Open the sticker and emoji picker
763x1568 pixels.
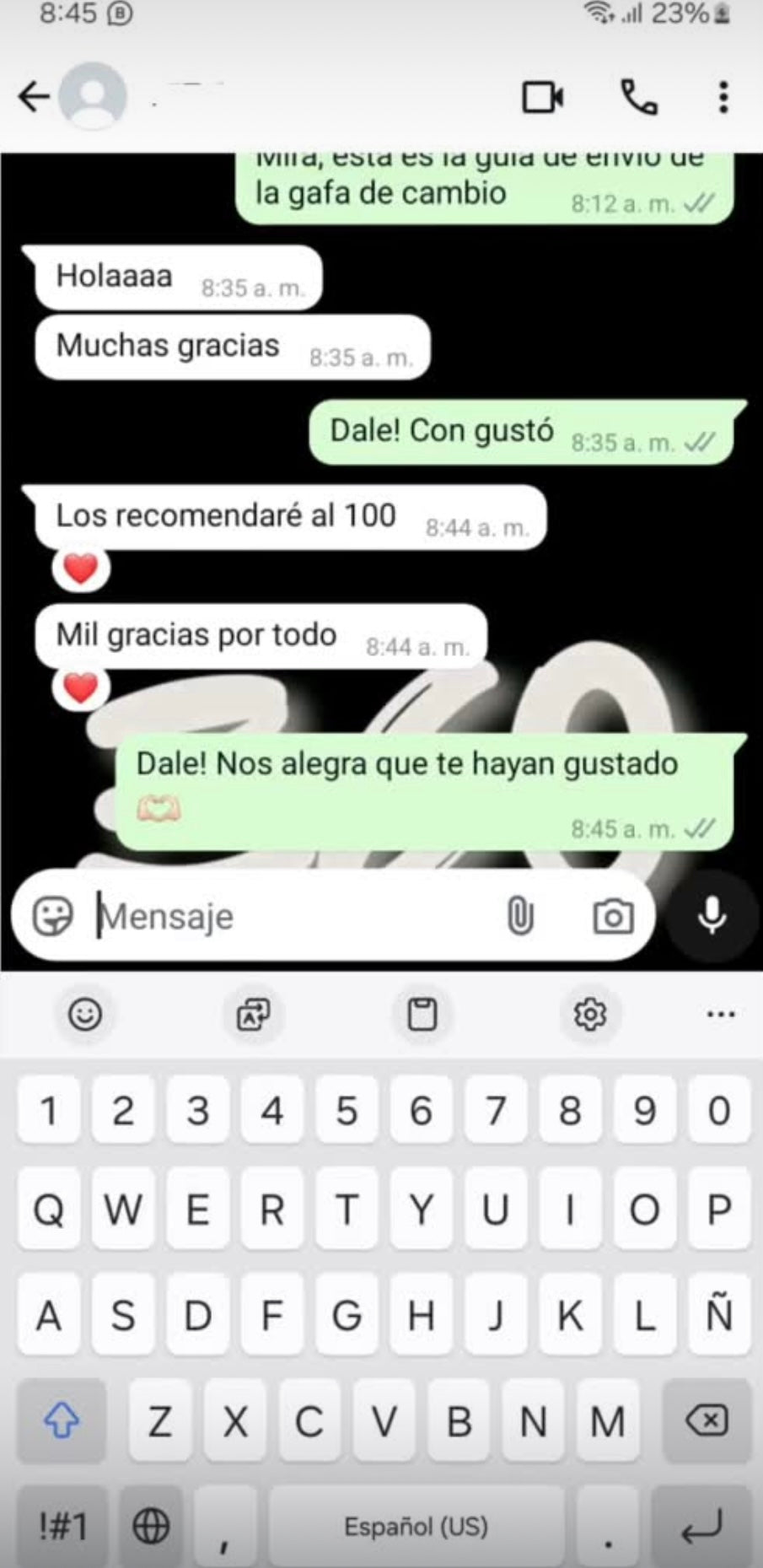tap(53, 916)
